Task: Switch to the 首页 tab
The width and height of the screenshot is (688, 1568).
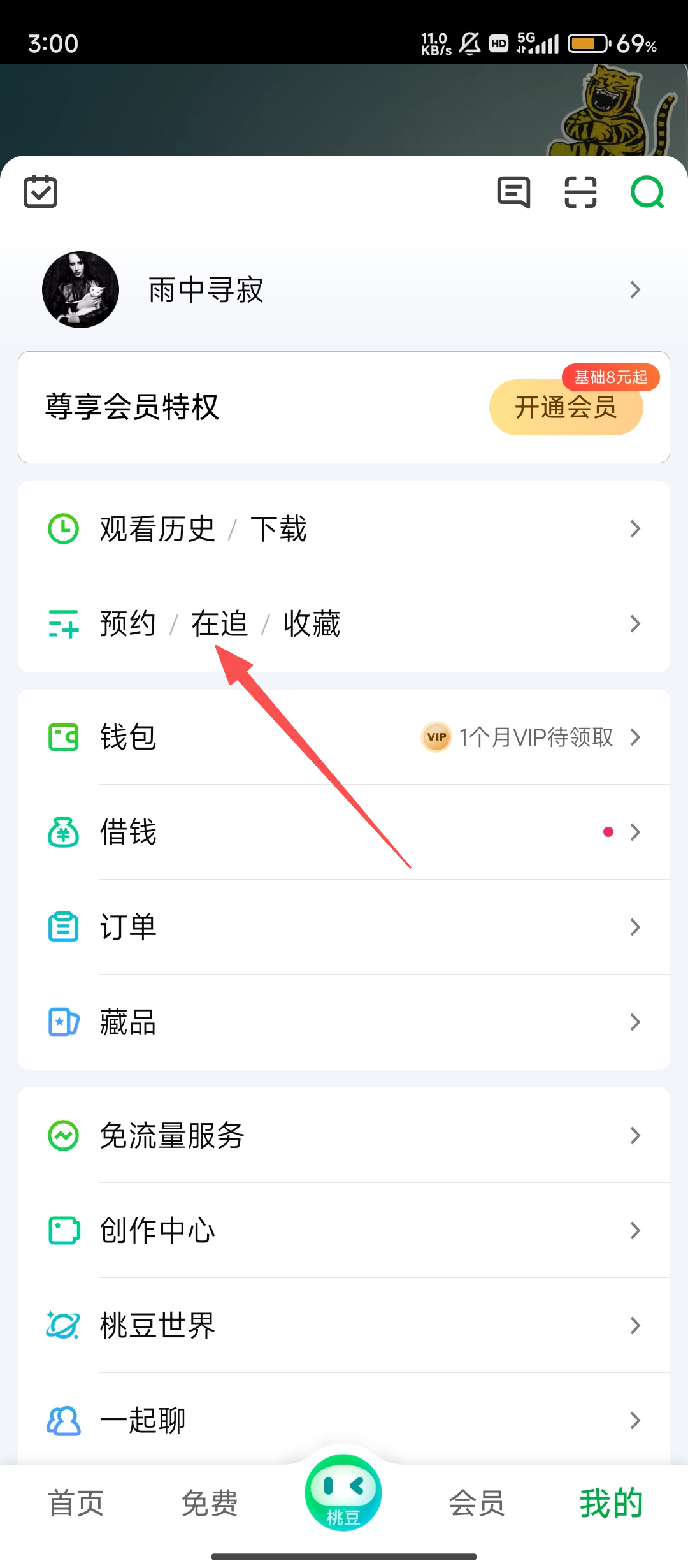Action: pyautogui.click(x=76, y=1504)
